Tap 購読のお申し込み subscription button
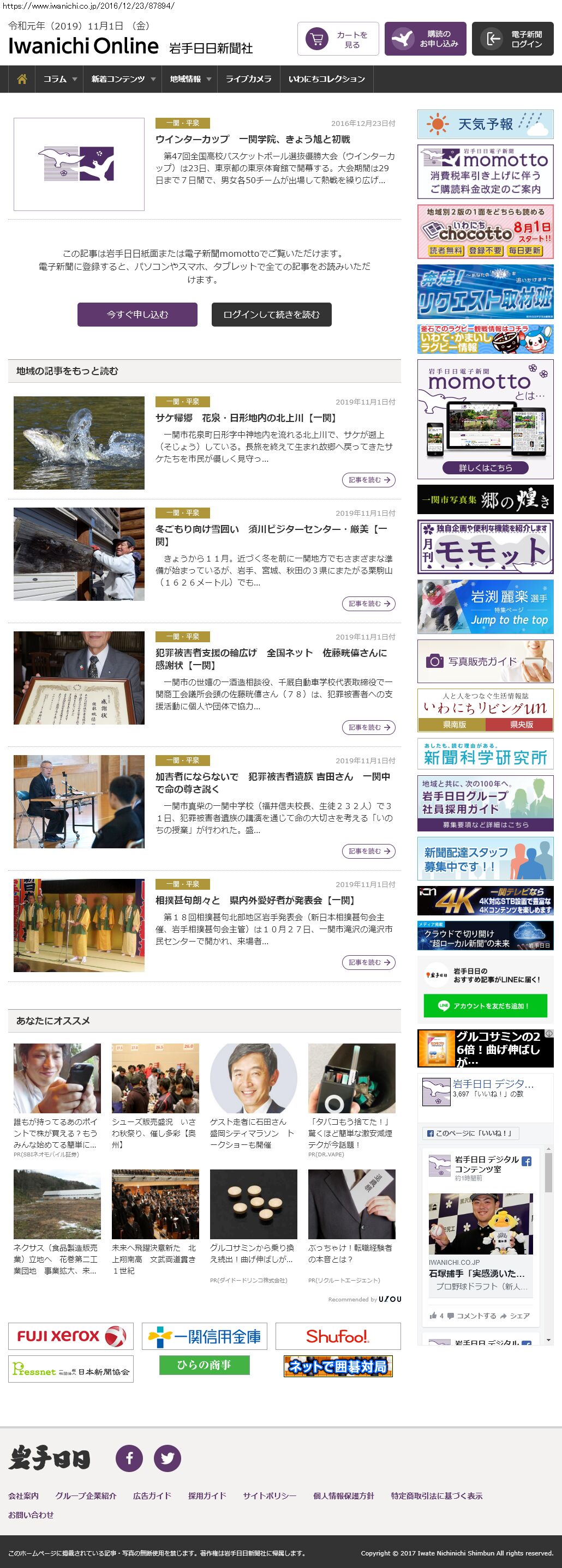Image resolution: width=562 pixels, height=1568 pixels. 426,39
